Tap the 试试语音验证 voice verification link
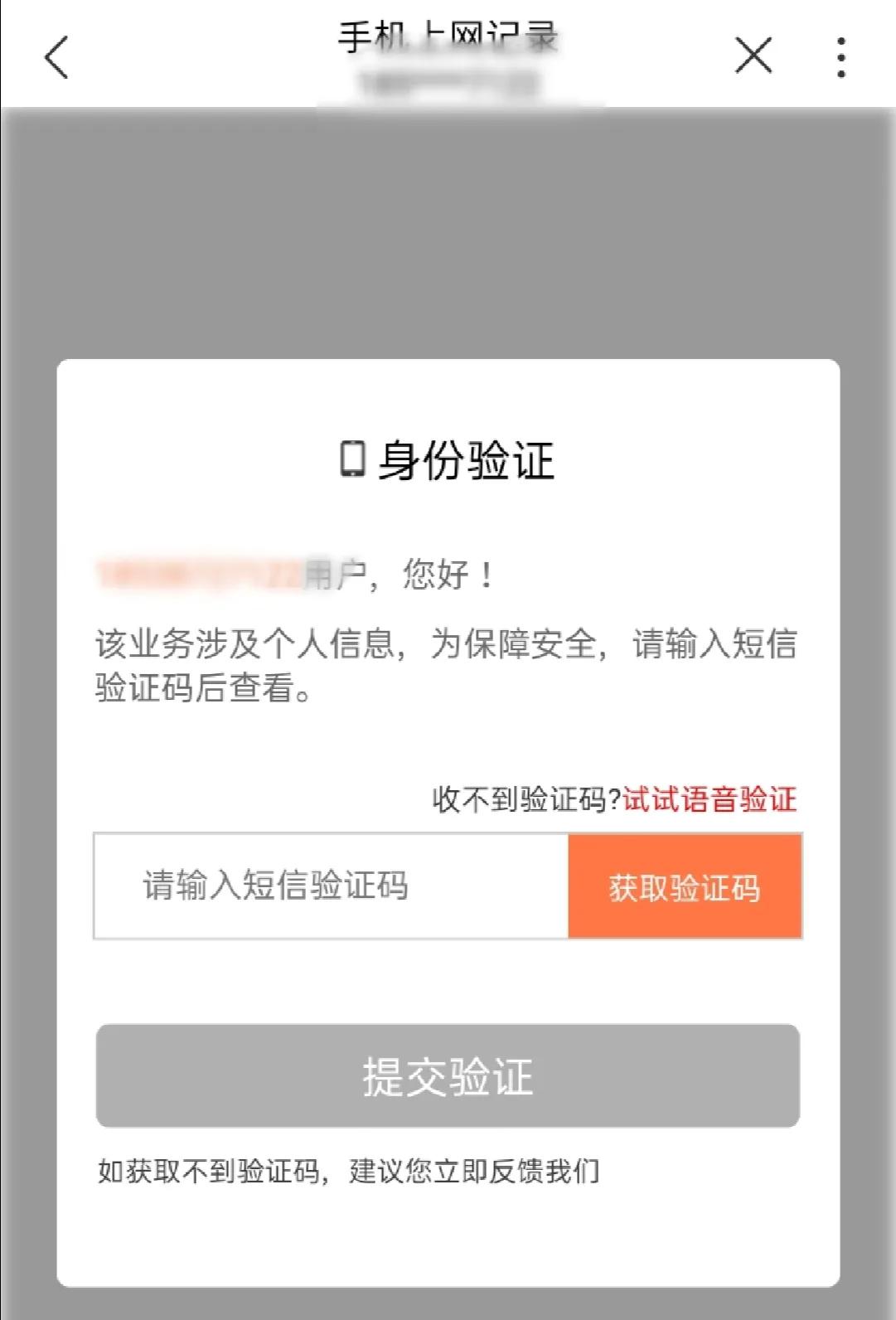896x1320 pixels. pyautogui.click(x=710, y=799)
